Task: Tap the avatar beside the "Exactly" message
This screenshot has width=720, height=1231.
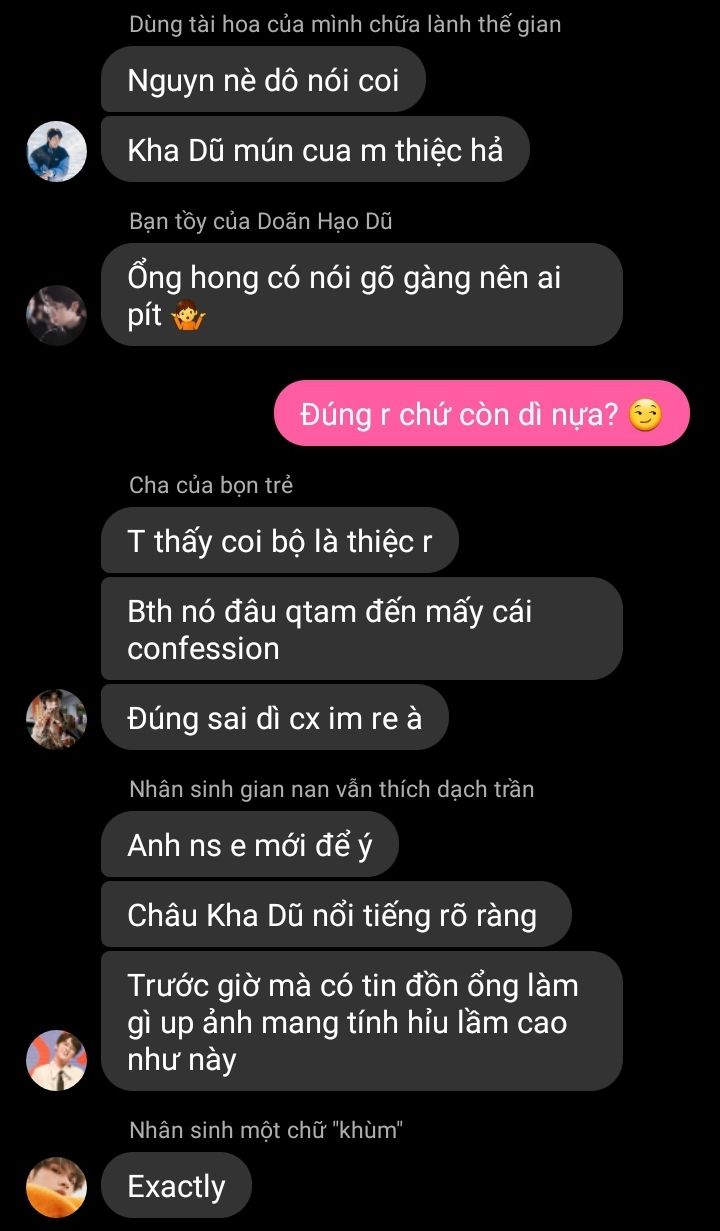Action: [x=56, y=1187]
